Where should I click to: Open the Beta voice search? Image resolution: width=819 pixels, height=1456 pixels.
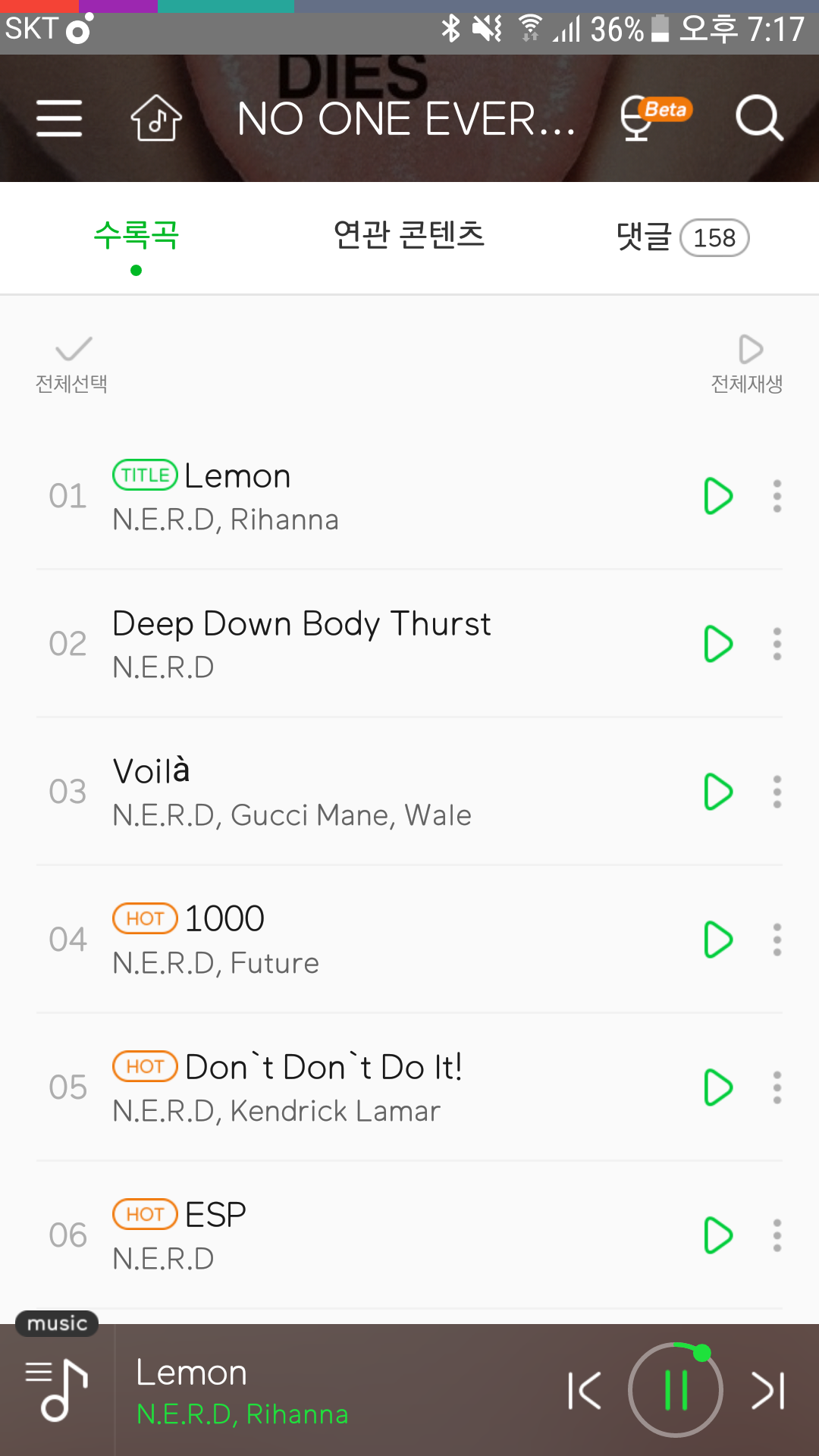pyautogui.click(x=652, y=118)
